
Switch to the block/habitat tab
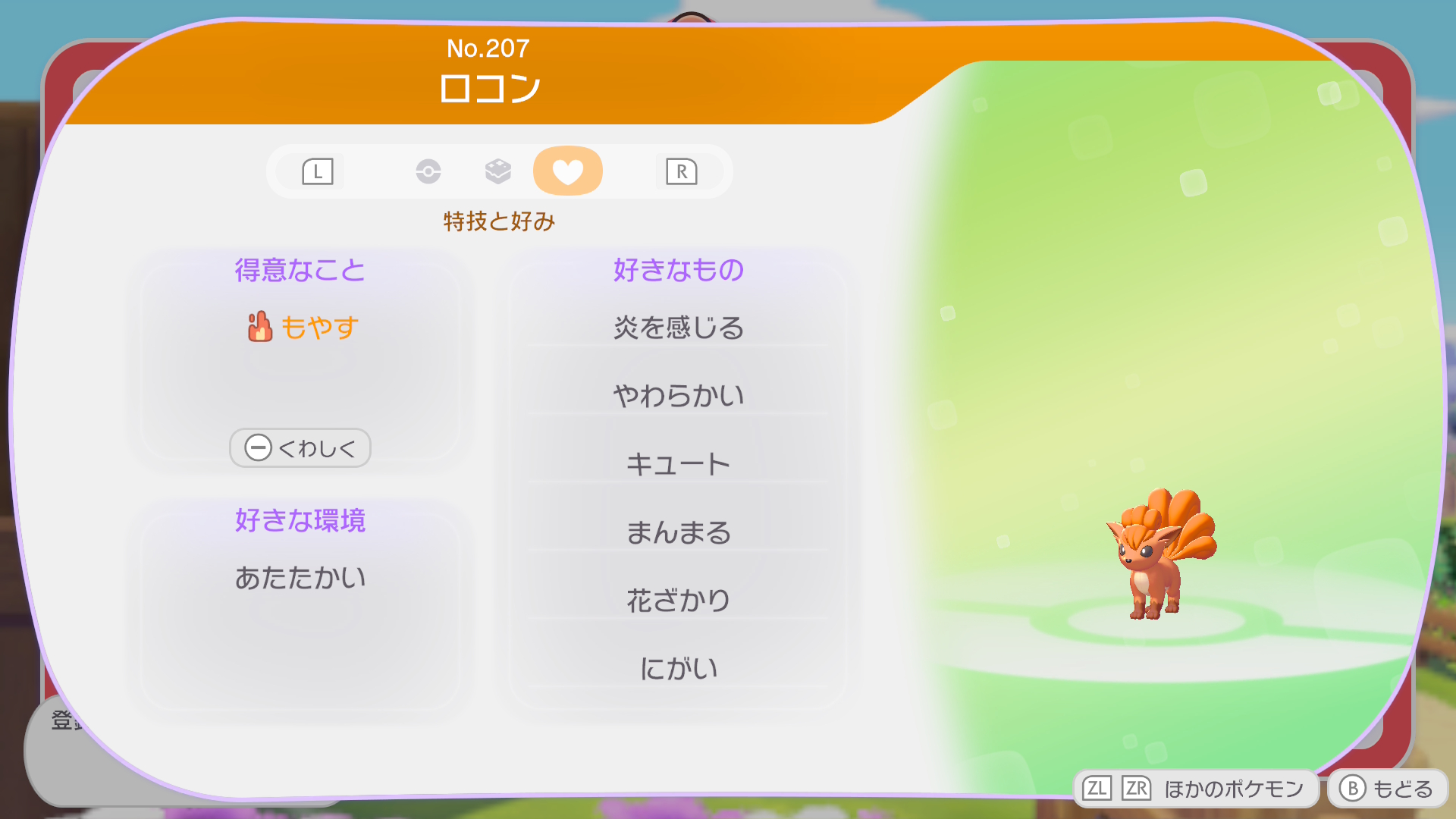click(498, 171)
